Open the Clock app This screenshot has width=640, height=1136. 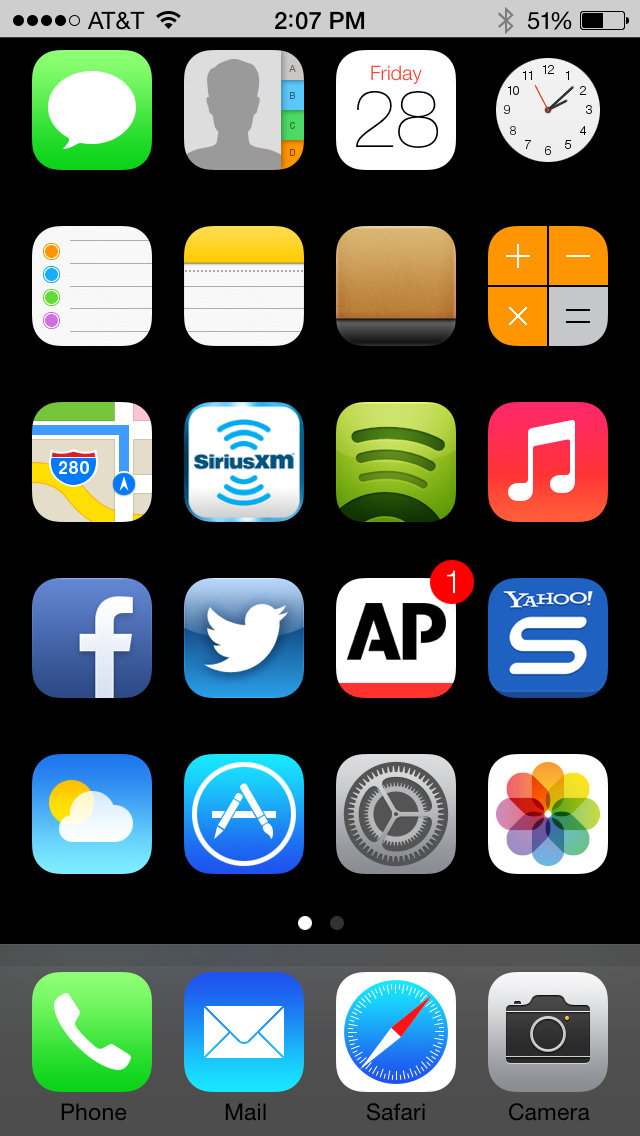[548, 110]
